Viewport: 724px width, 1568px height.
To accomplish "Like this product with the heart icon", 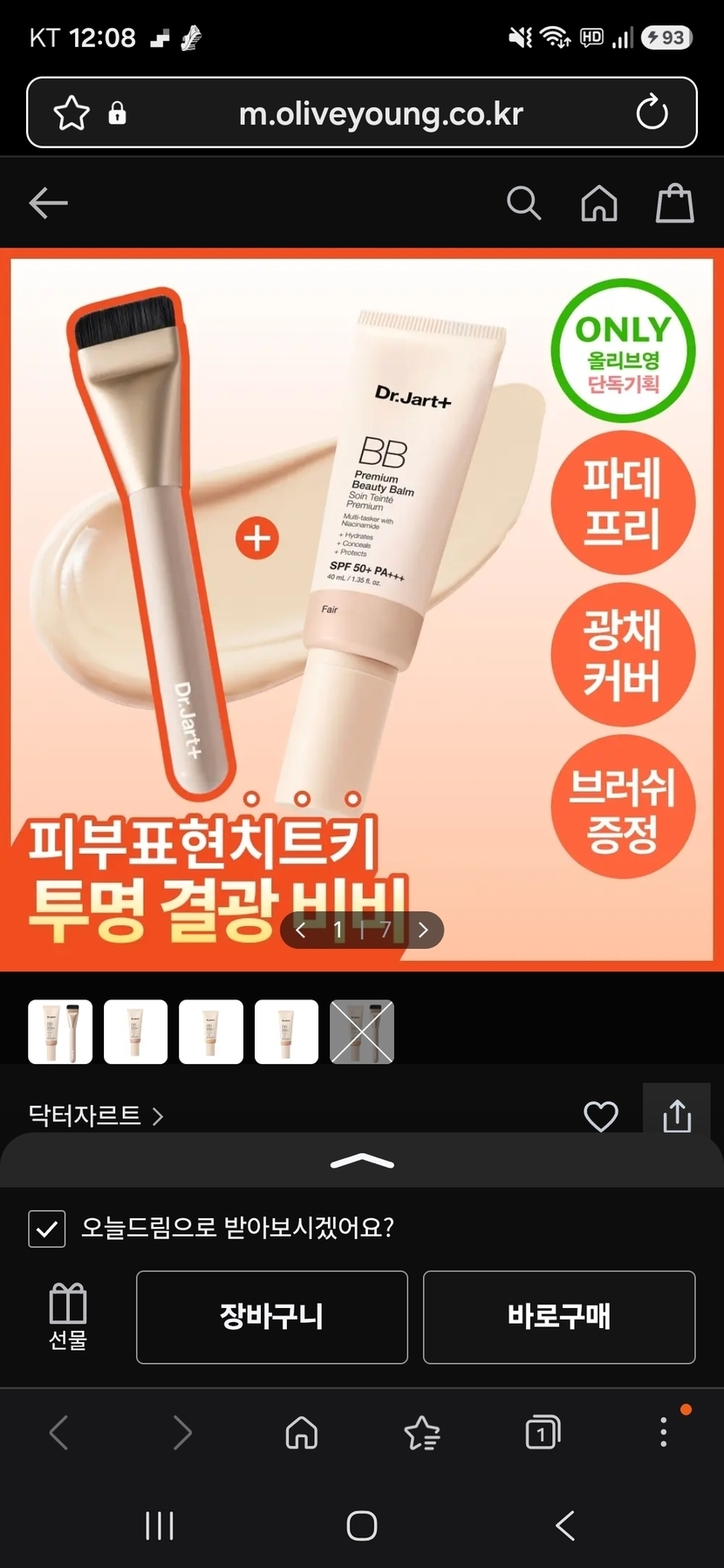I will click(600, 1116).
